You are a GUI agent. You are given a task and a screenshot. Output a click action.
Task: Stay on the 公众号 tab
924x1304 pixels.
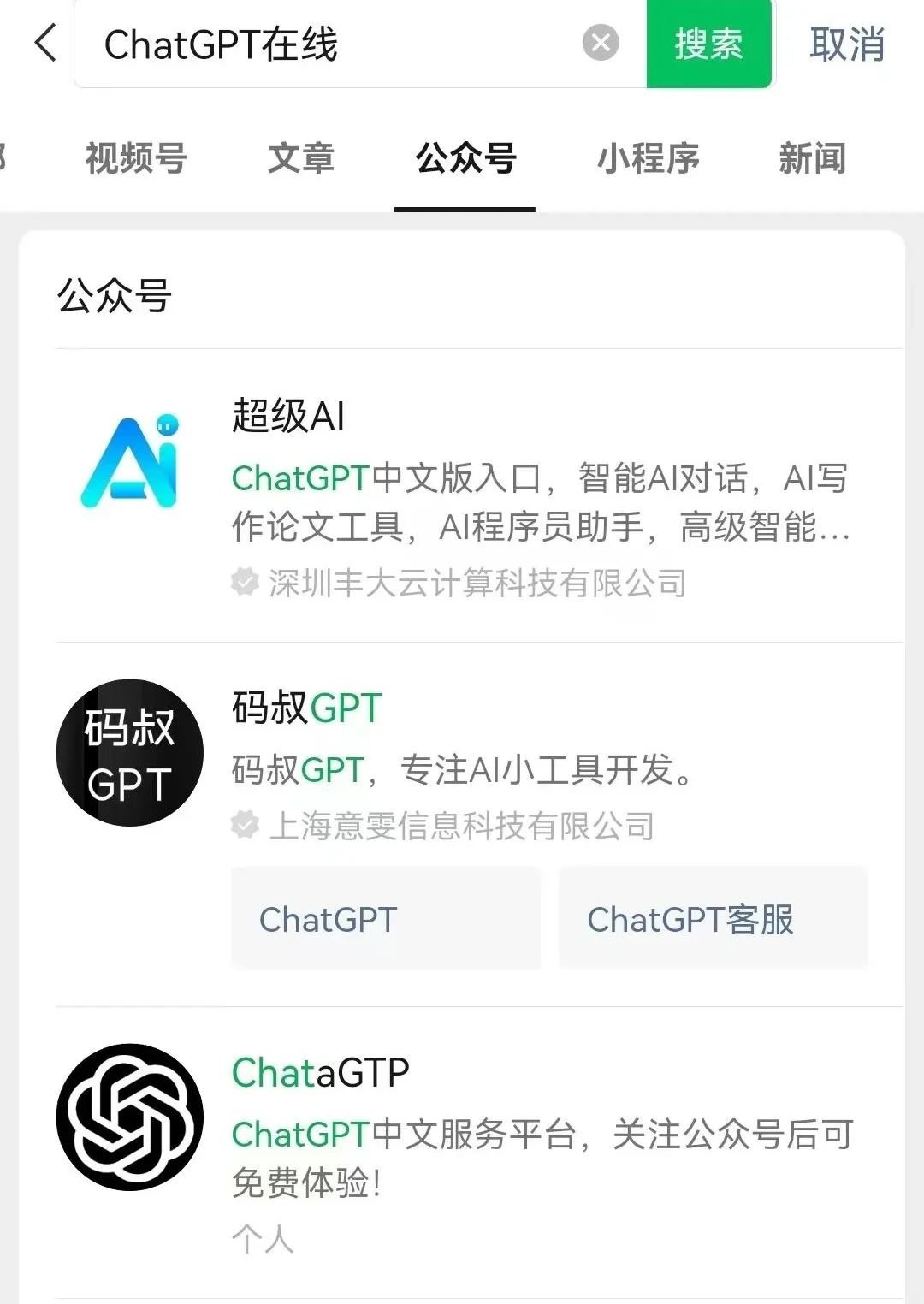[x=465, y=159]
